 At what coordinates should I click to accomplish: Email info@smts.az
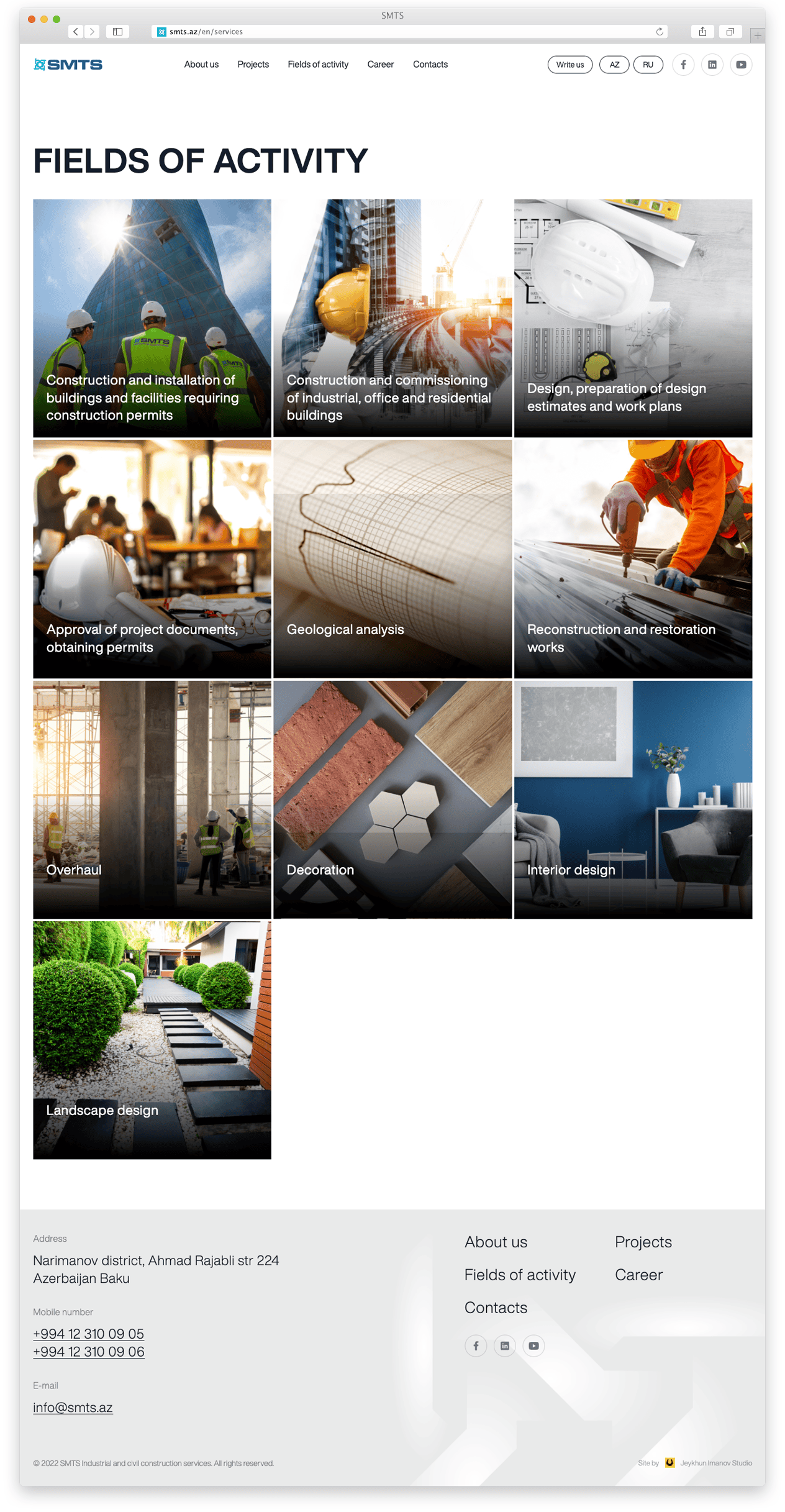click(x=73, y=1407)
